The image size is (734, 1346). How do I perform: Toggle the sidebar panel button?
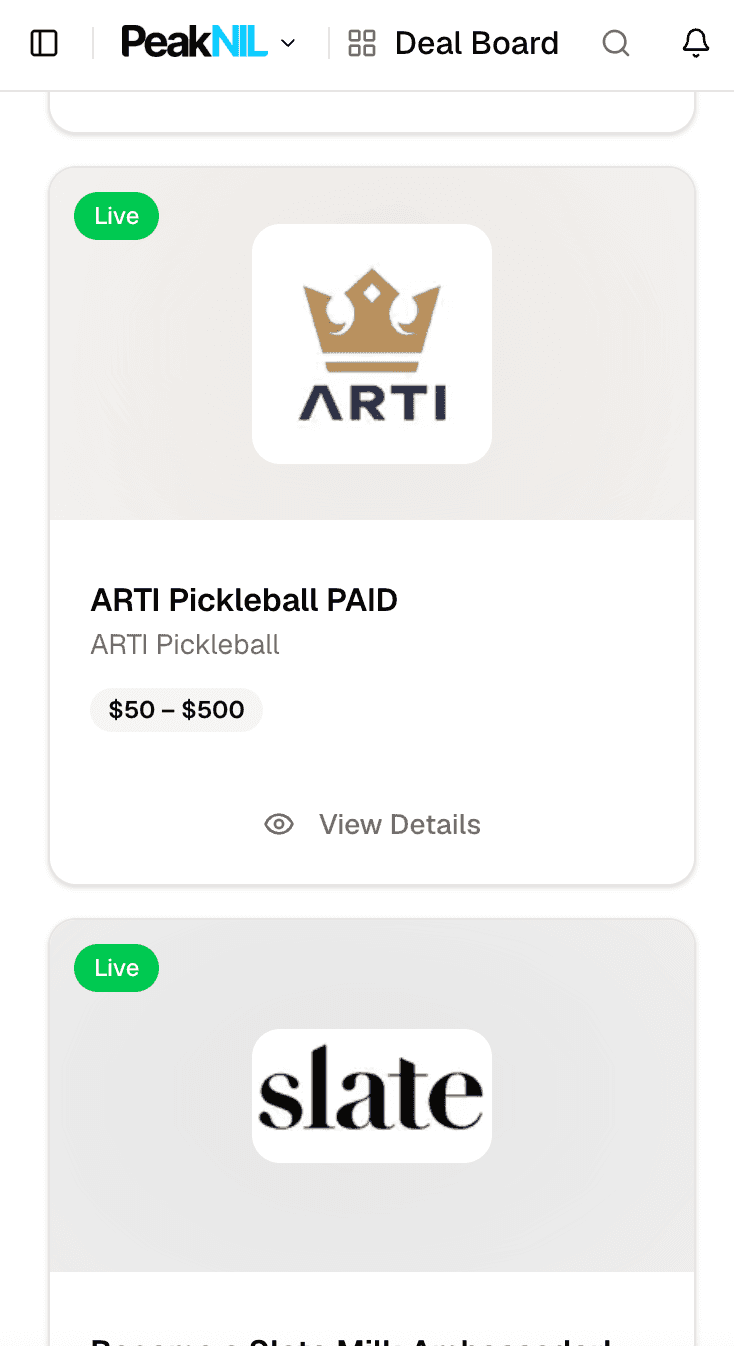(44, 43)
